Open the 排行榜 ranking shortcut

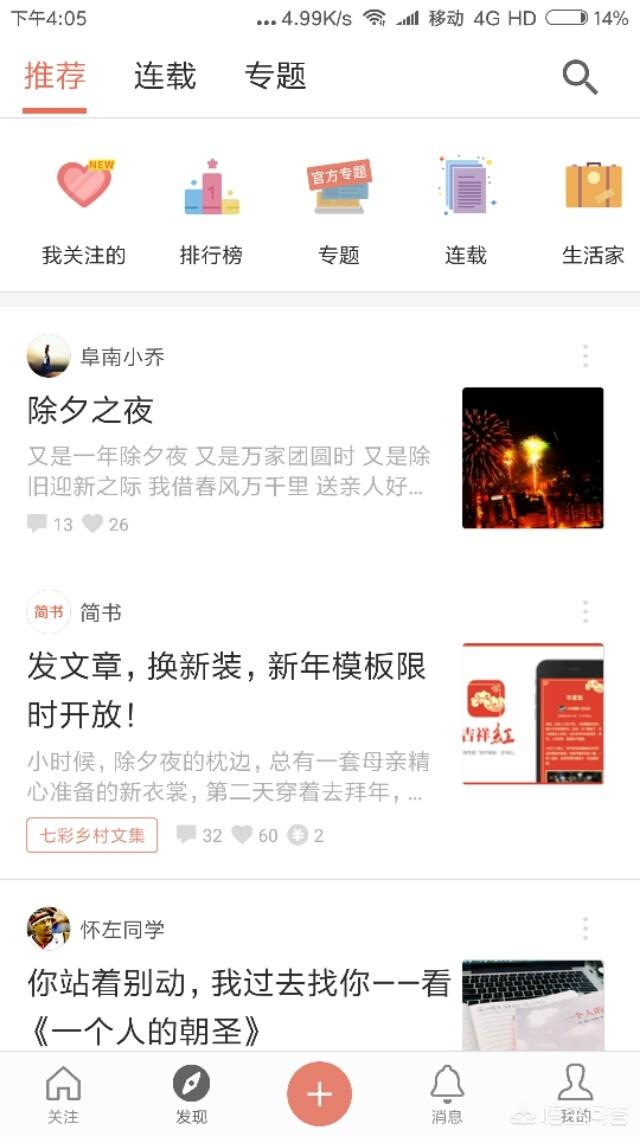coord(211,212)
